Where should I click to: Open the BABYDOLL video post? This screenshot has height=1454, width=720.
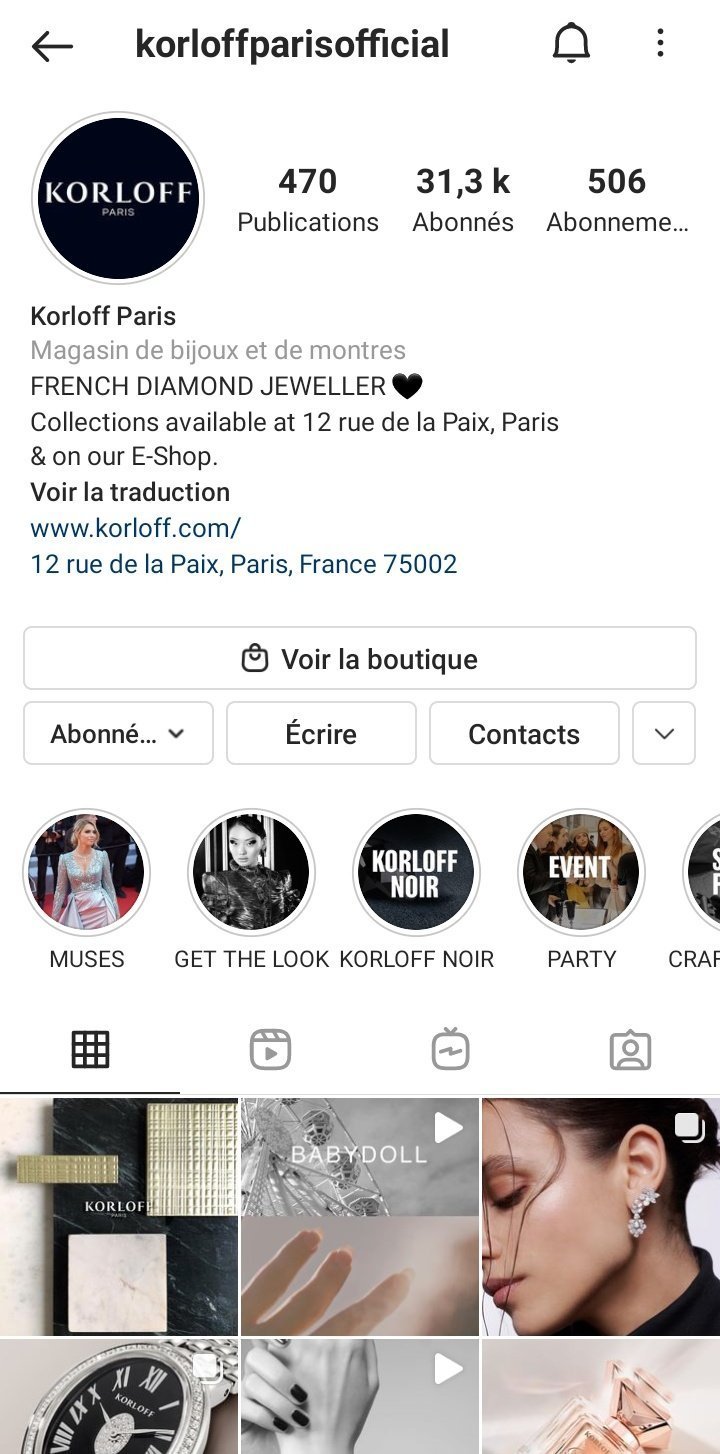point(360,1216)
